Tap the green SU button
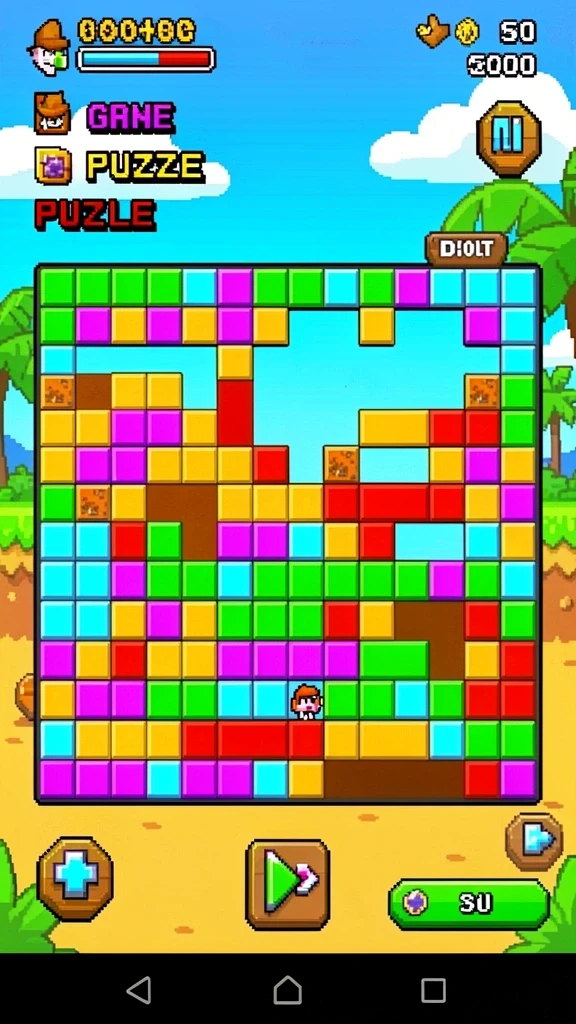Screen dimensions: 576x1024 469,903
